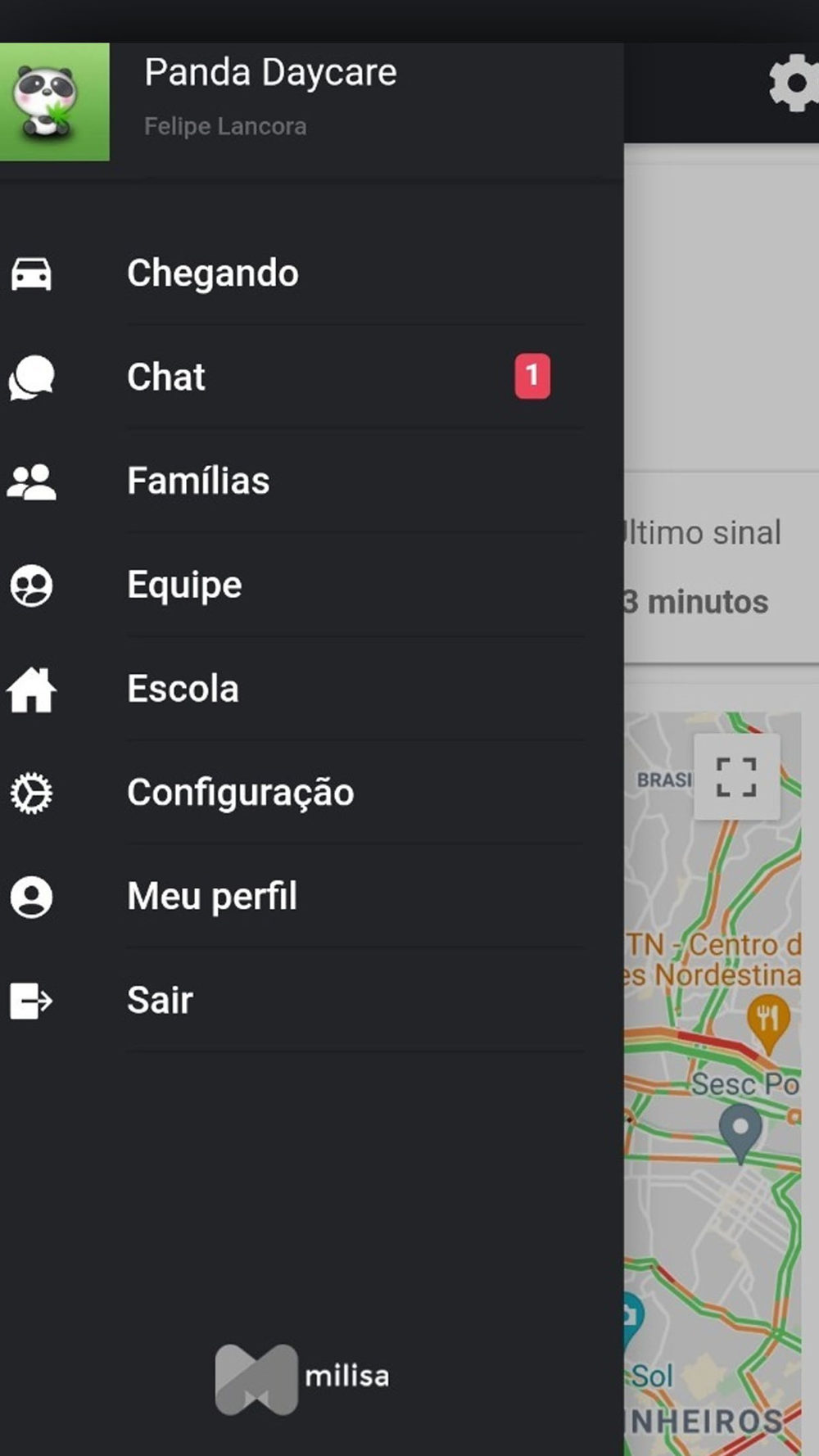This screenshot has width=819, height=1456.
Task: Open Chat with one unread message
Action: coord(311,377)
